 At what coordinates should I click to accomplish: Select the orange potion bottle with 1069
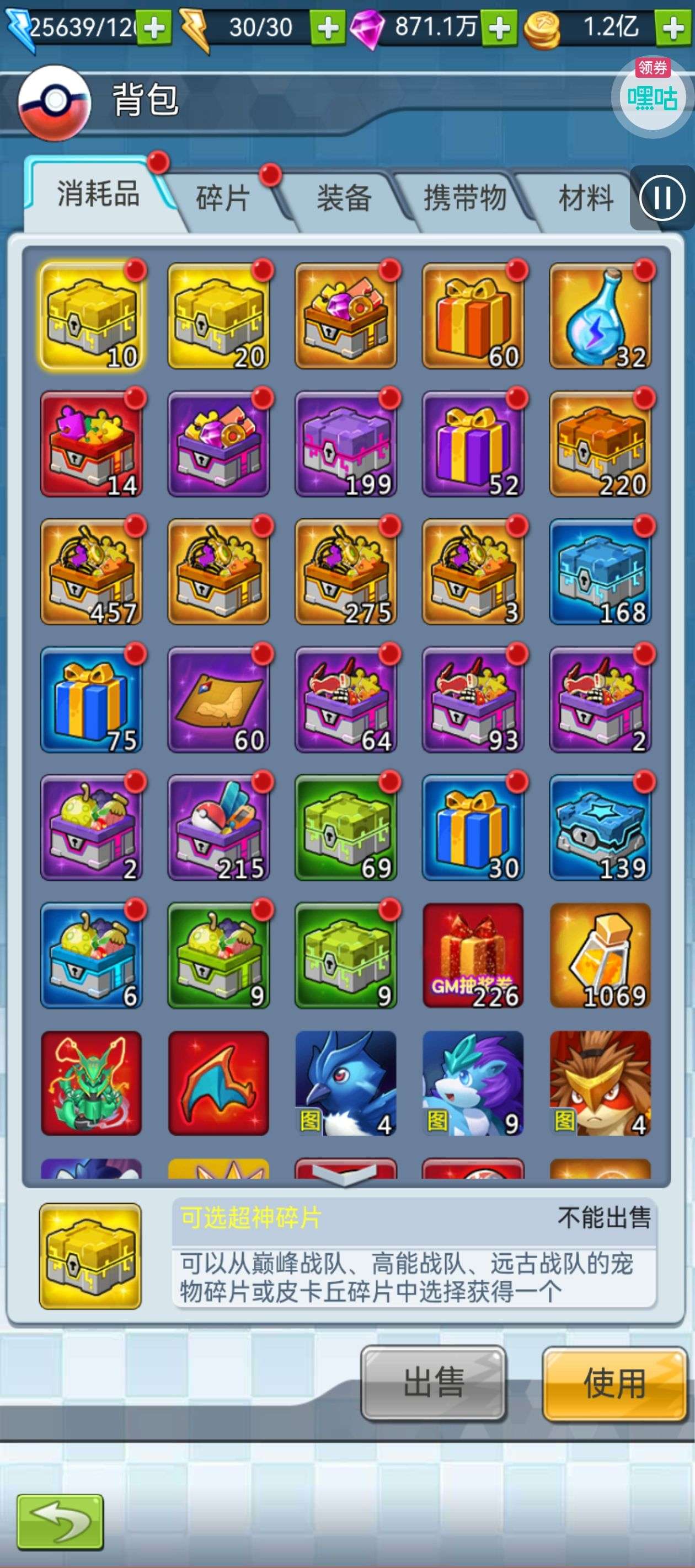click(x=600, y=955)
